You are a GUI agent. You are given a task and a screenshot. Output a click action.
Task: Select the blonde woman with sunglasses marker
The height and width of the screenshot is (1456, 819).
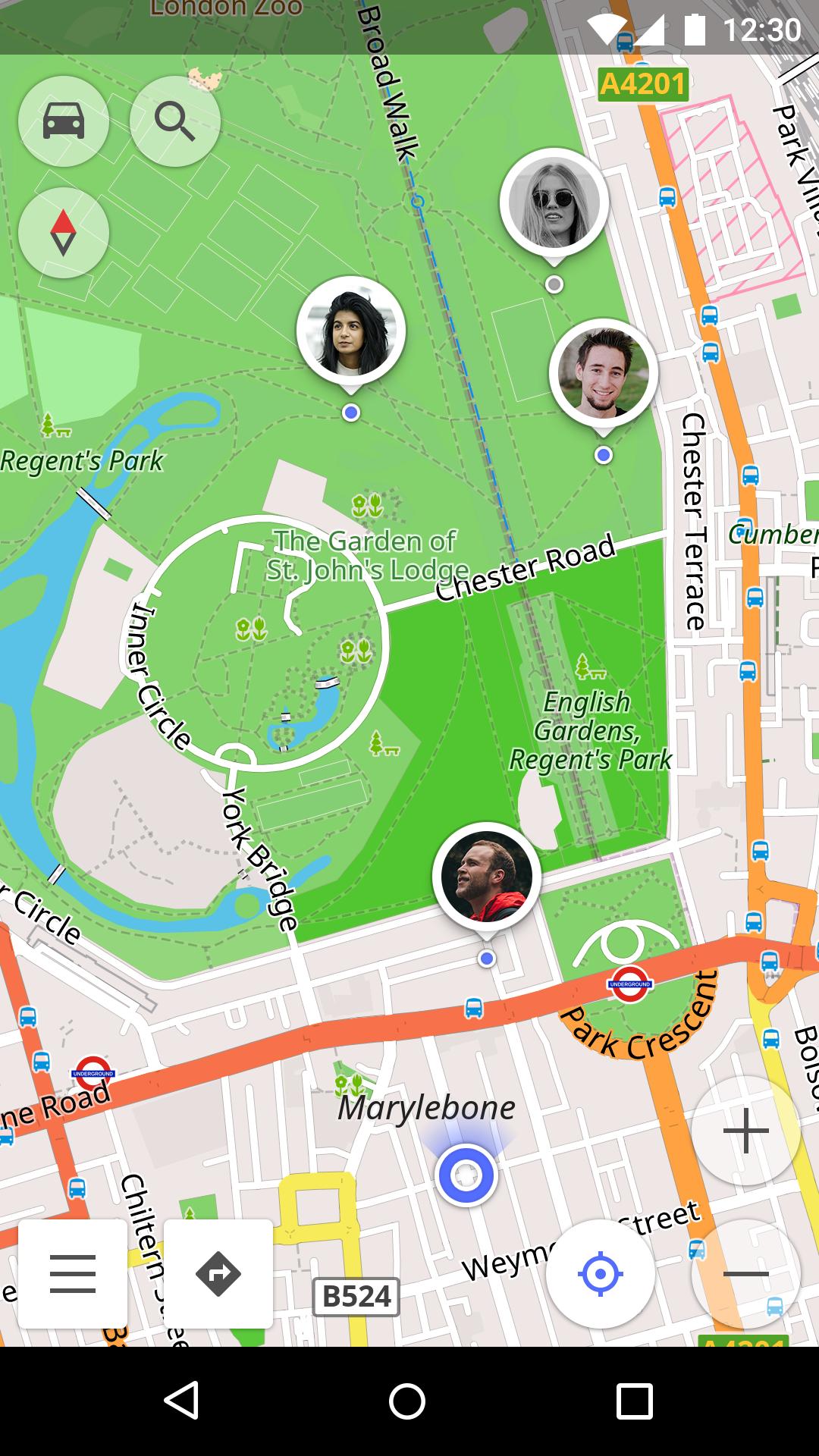(554, 203)
